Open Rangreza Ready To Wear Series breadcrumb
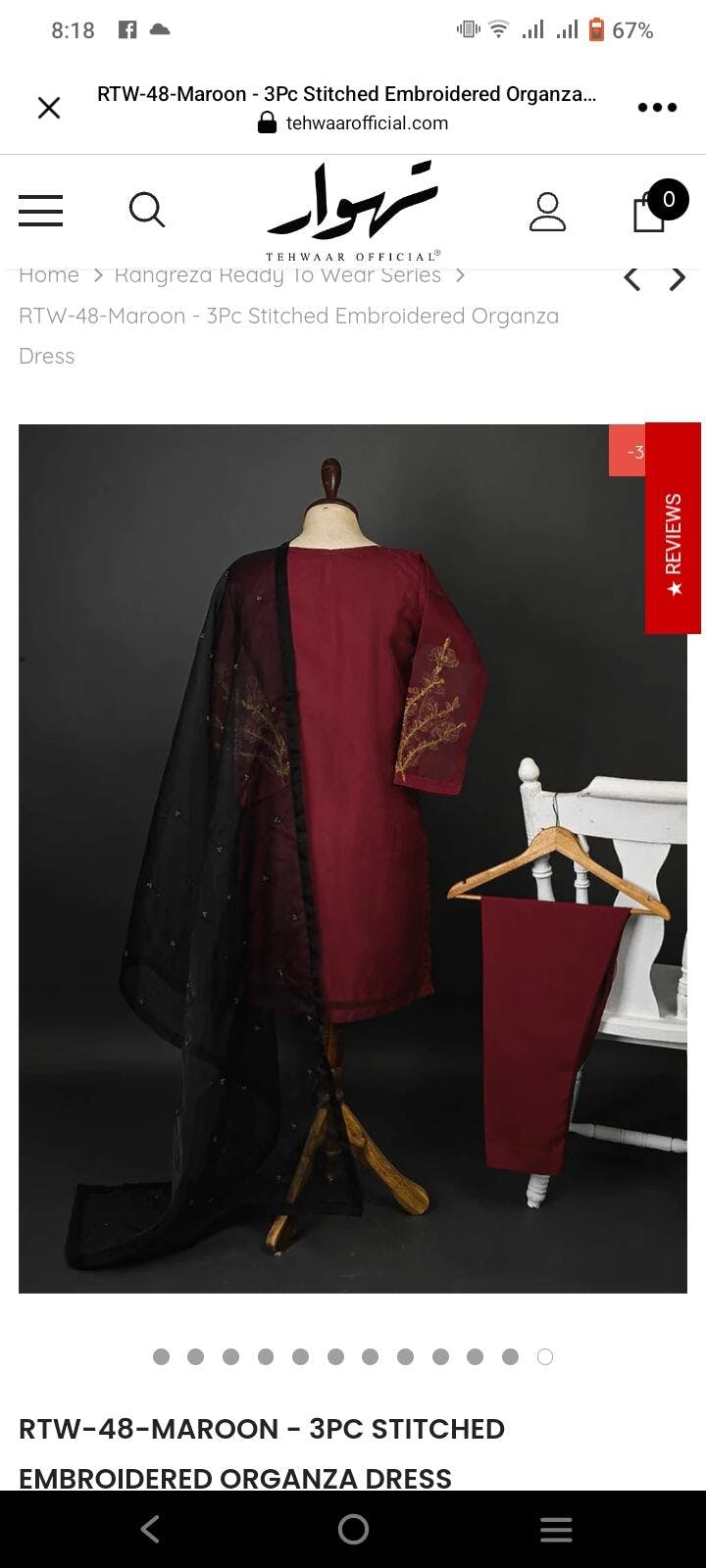706x1568 pixels. [x=277, y=275]
